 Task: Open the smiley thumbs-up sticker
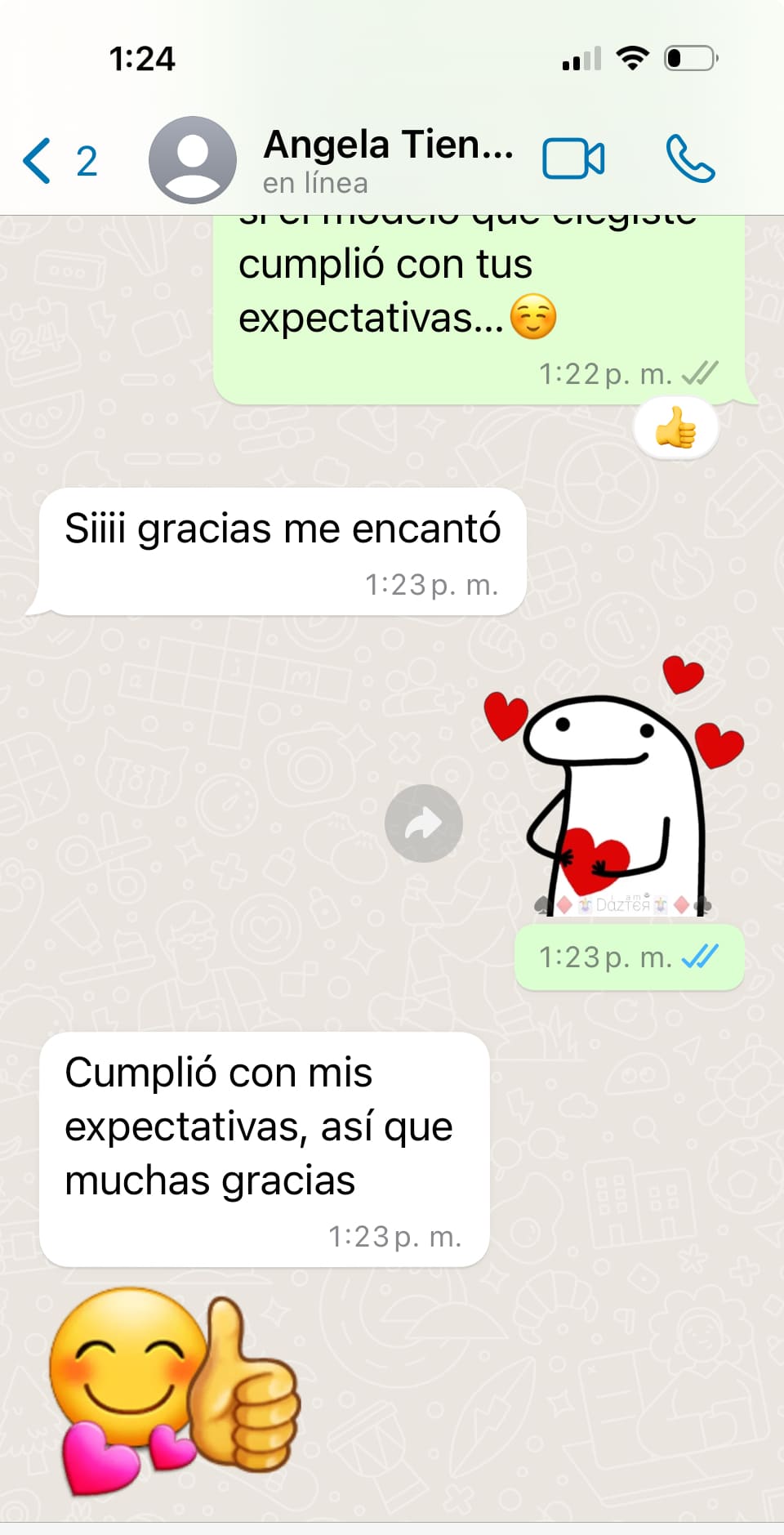pyautogui.click(x=173, y=1390)
